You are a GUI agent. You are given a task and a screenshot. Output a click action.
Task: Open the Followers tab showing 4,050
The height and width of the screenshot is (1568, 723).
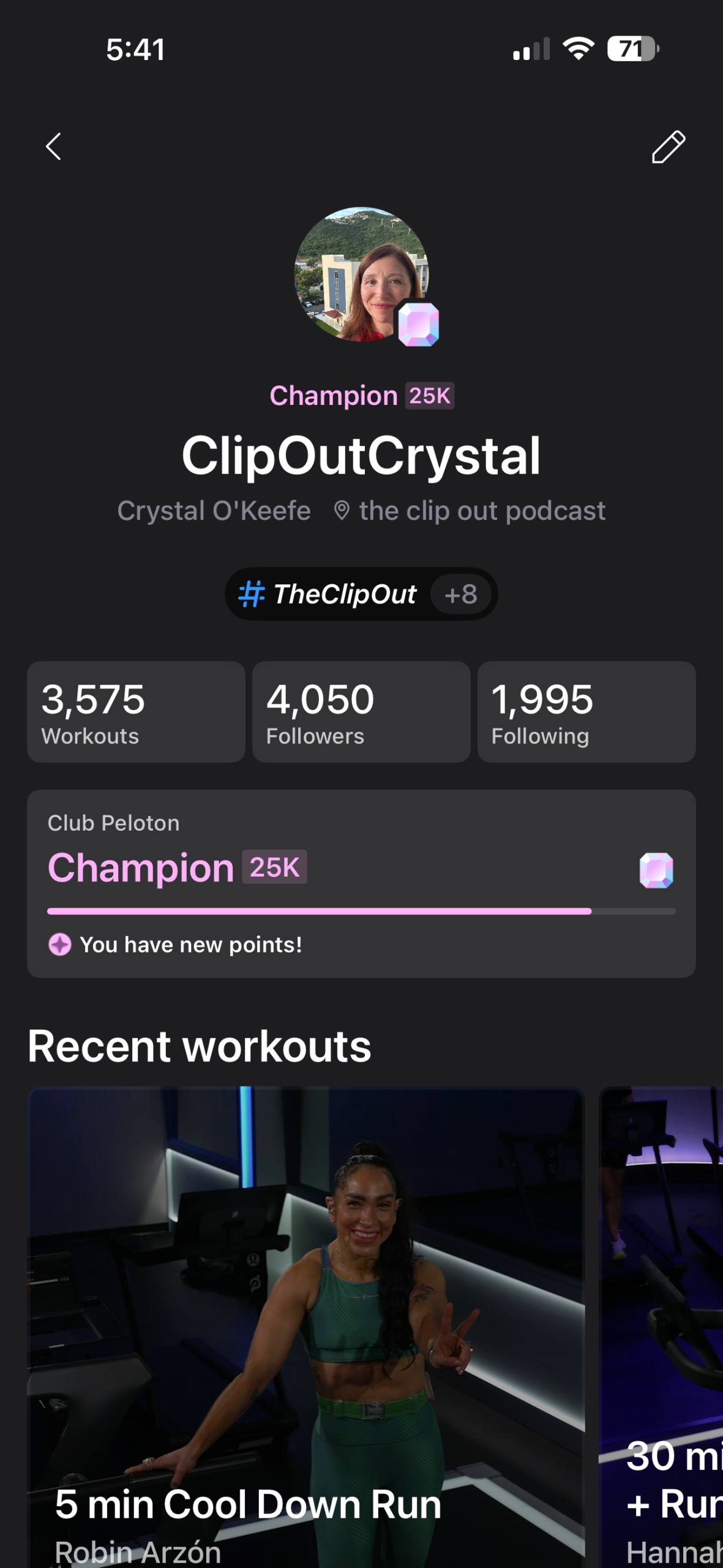click(x=361, y=712)
